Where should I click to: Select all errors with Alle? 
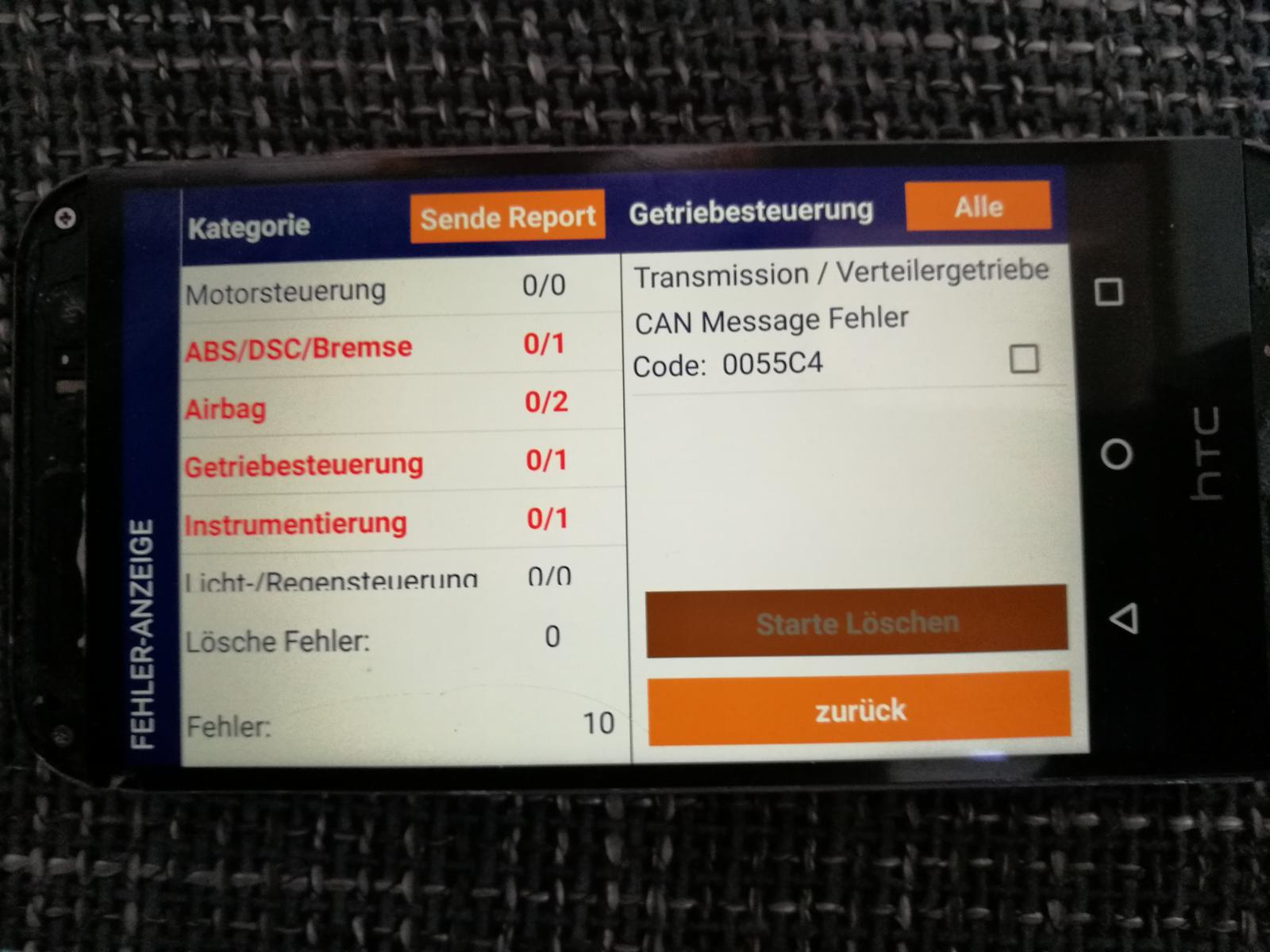click(978, 207)
